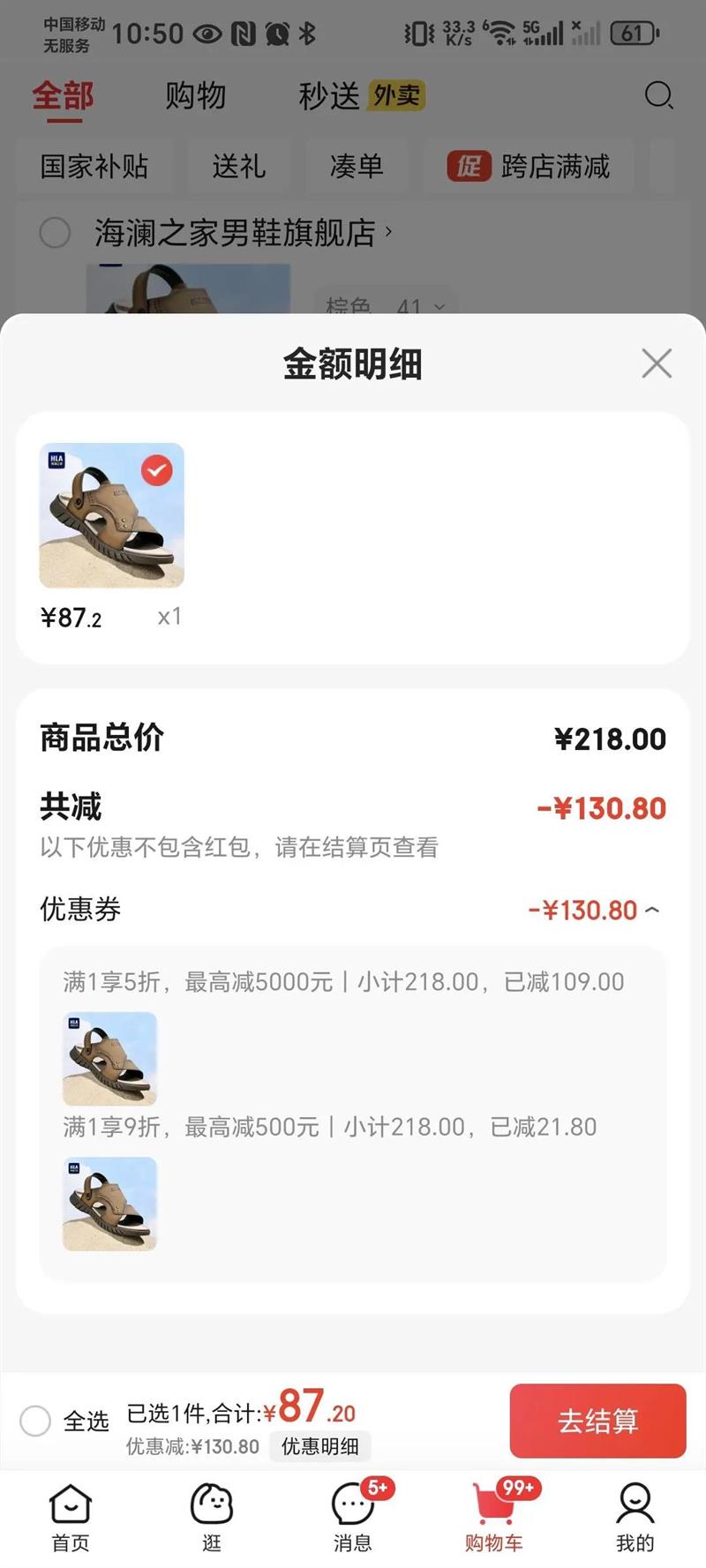Deselect the checked sandal item thumbnail

click(x=157, y=470)
